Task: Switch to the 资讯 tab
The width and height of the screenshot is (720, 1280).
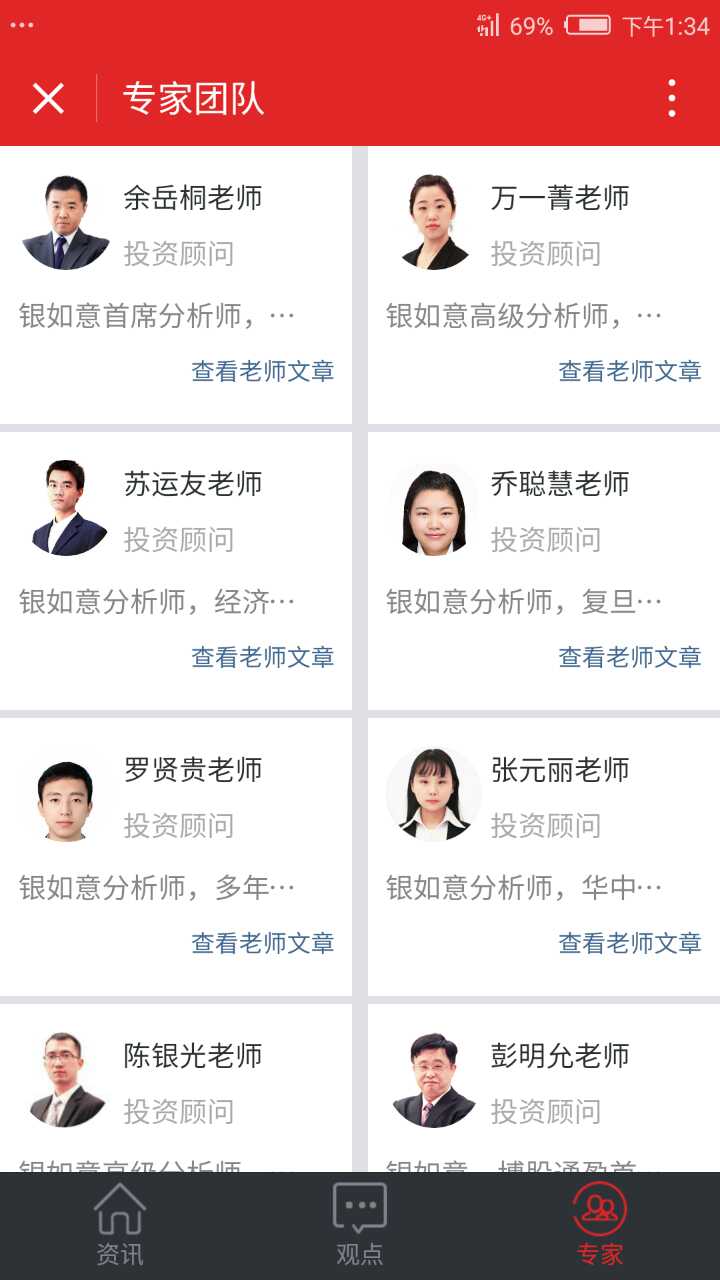Action: [120, 1225]
